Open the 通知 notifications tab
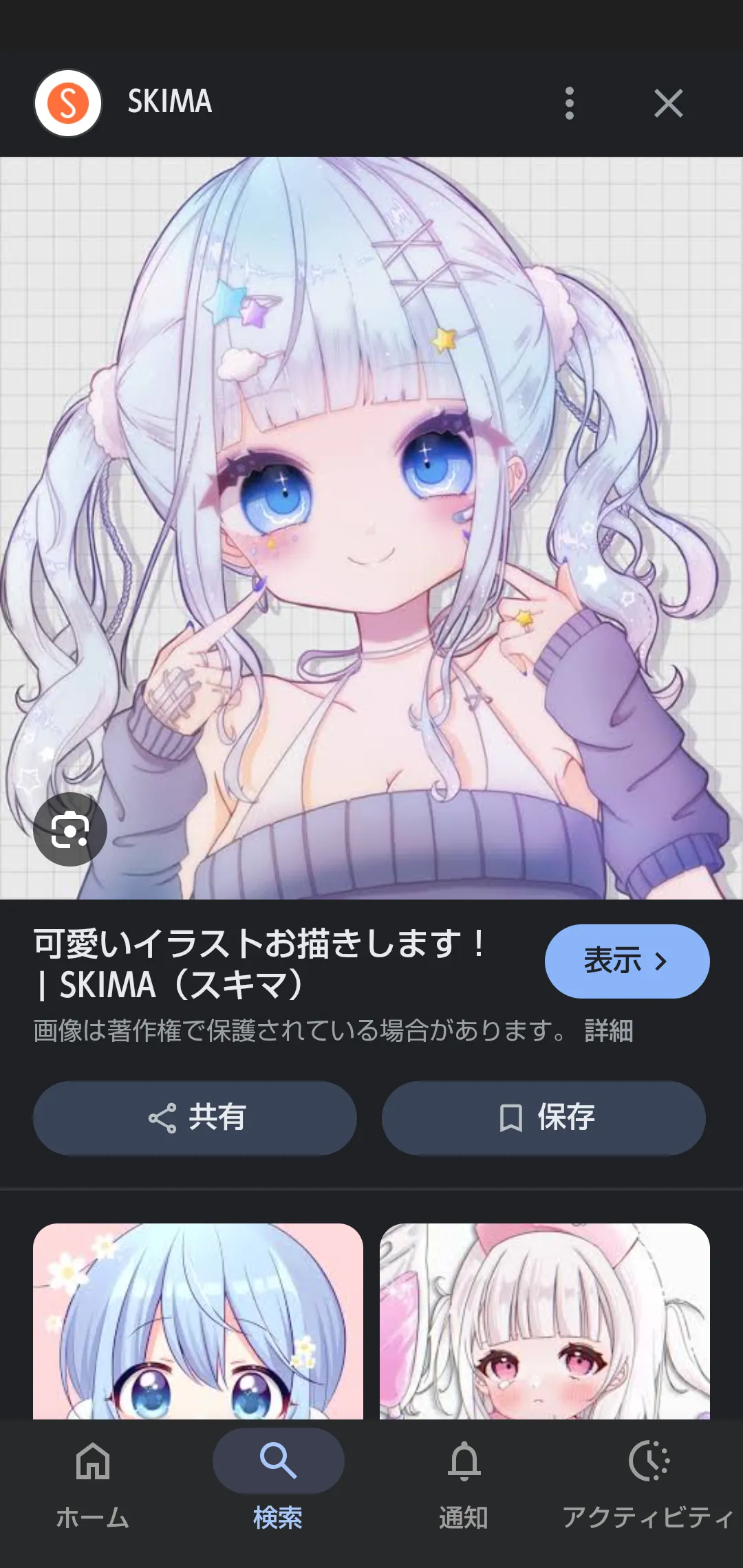This screenshot has height=1568, width=743. point(464,1485)
